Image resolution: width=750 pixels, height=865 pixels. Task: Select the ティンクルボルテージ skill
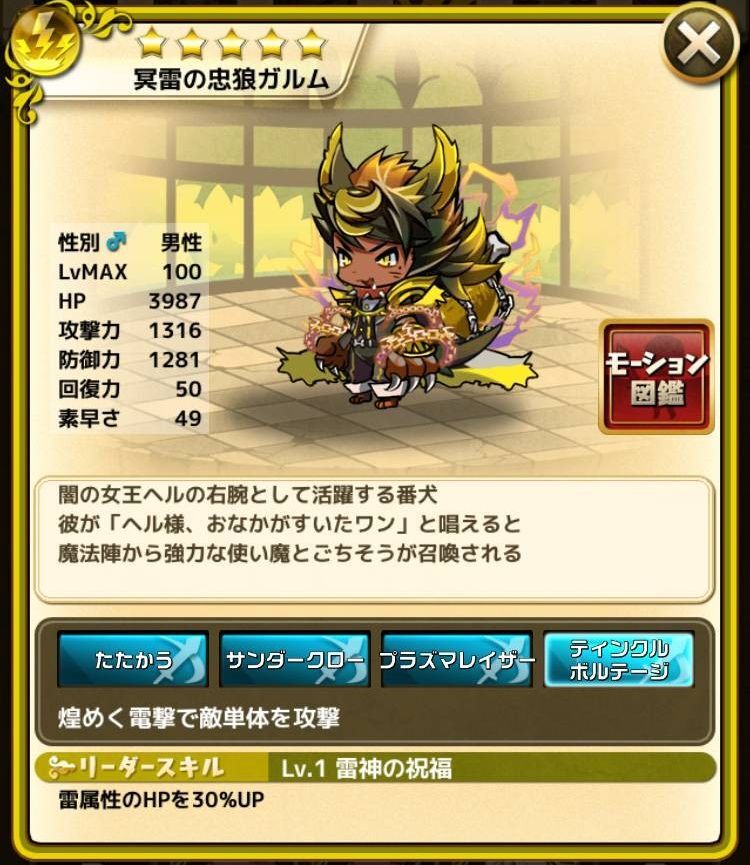click(618, 660)
